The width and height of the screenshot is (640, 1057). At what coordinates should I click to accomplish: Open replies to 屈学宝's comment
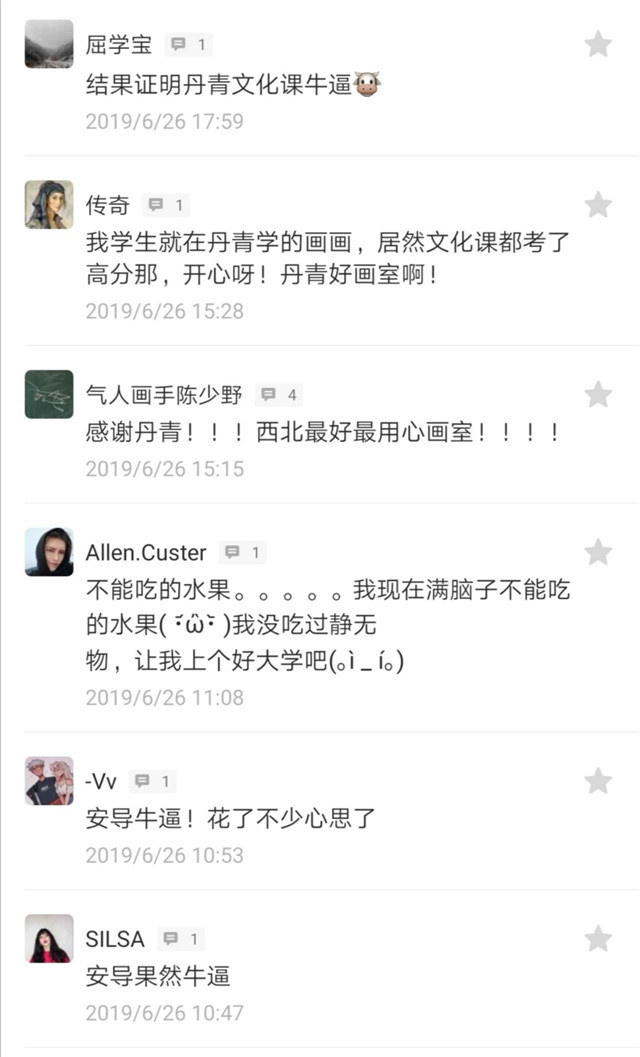click(188, 45)
